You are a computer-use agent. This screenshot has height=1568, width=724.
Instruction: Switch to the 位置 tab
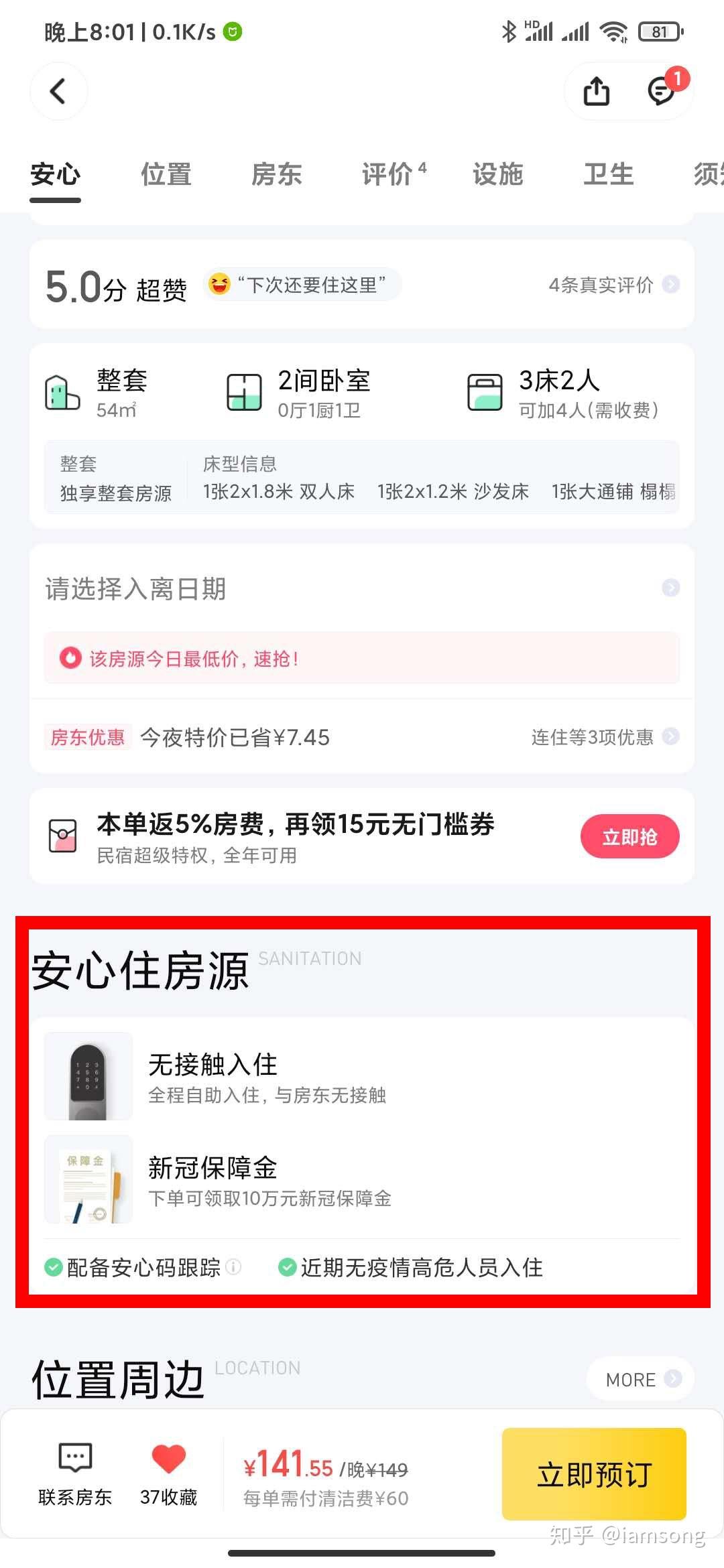(x=166, y=174)
